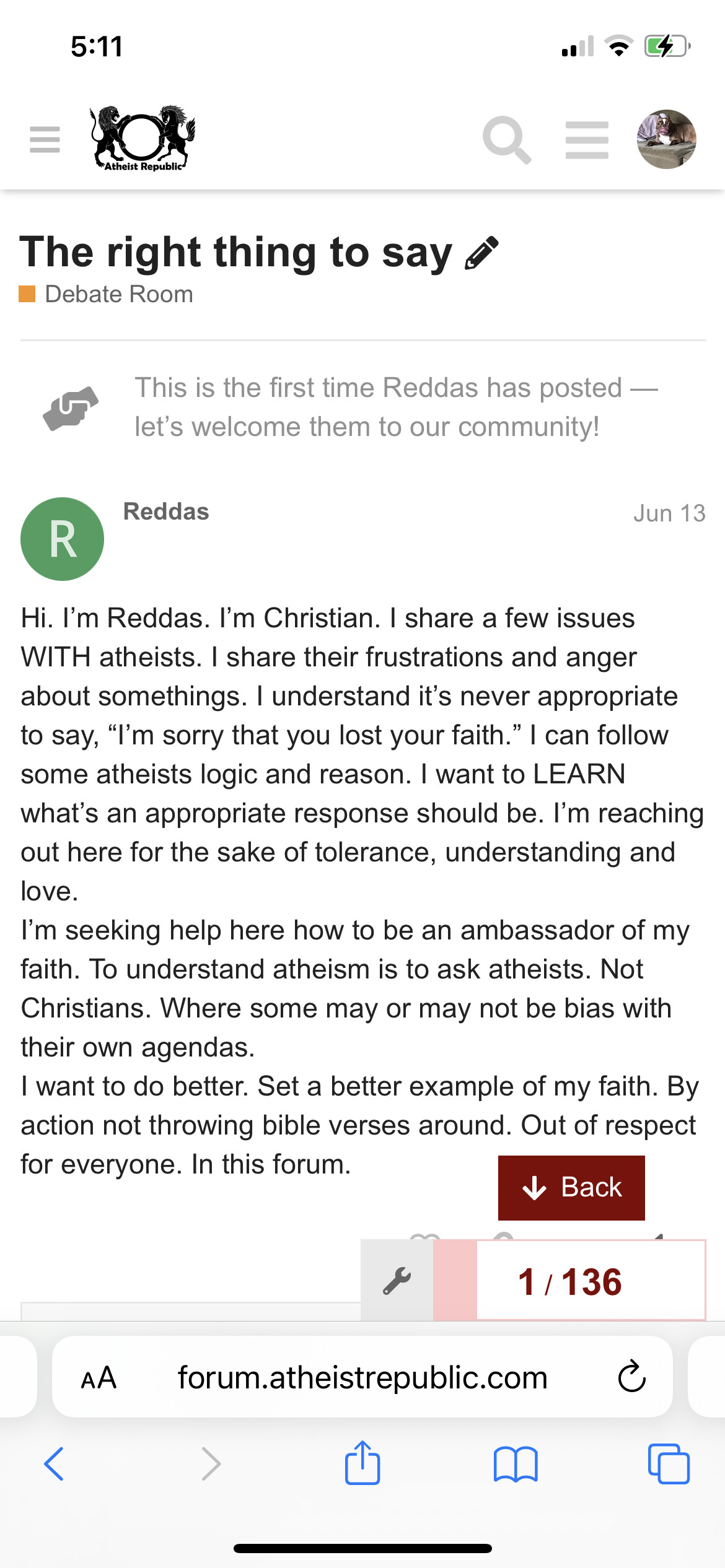This screenshot has height=1568, width=725.
Task: Tap the forum.atheistrepublic.com address bar
Action: pyautogui.click(x=362, y=1378)
